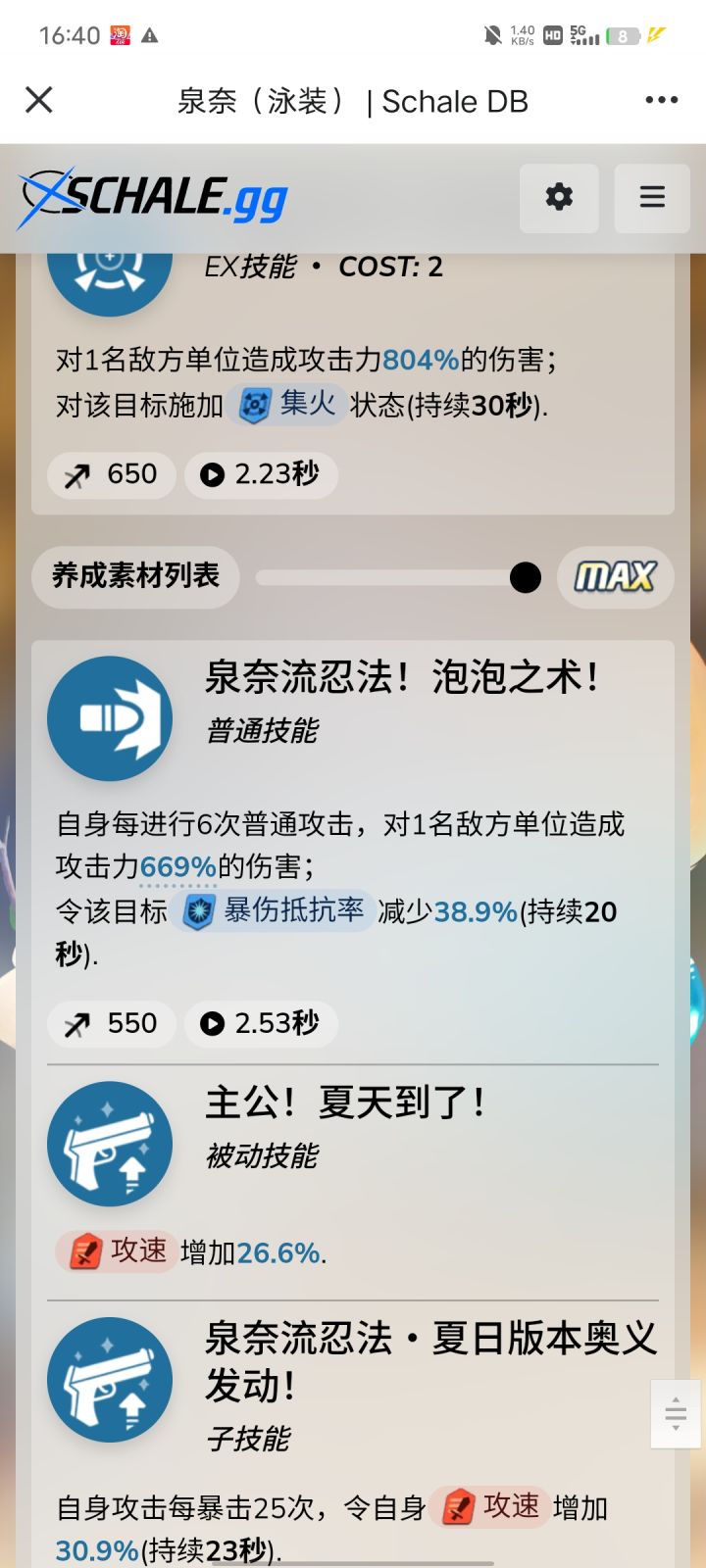Click the 暴伤抵抗率 debuff badge

pos(273,911)
